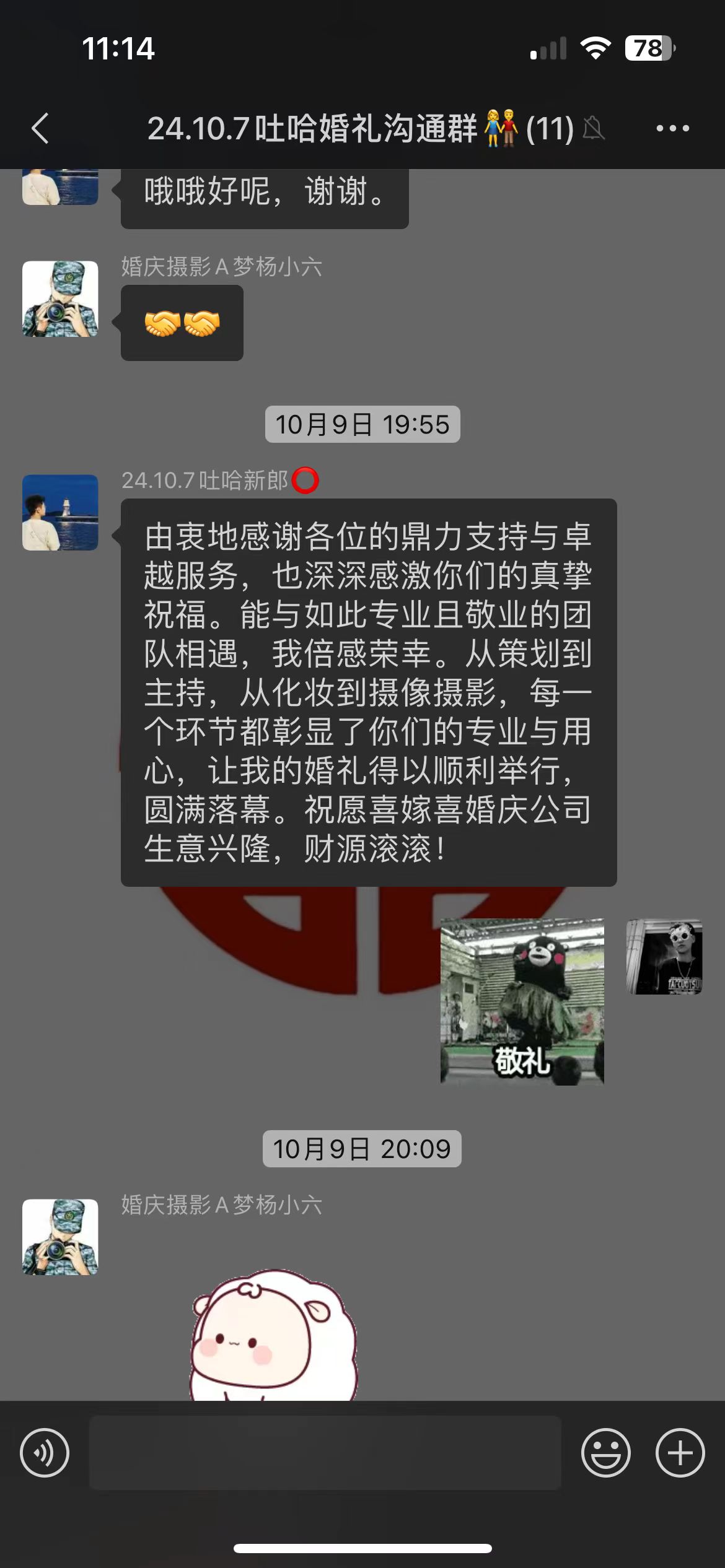The image size is (725, 1568).
Task: Open 婚庆摄影A梦杨小六's avatar above the sheep sticker
Action: [x=60, y=1237]
